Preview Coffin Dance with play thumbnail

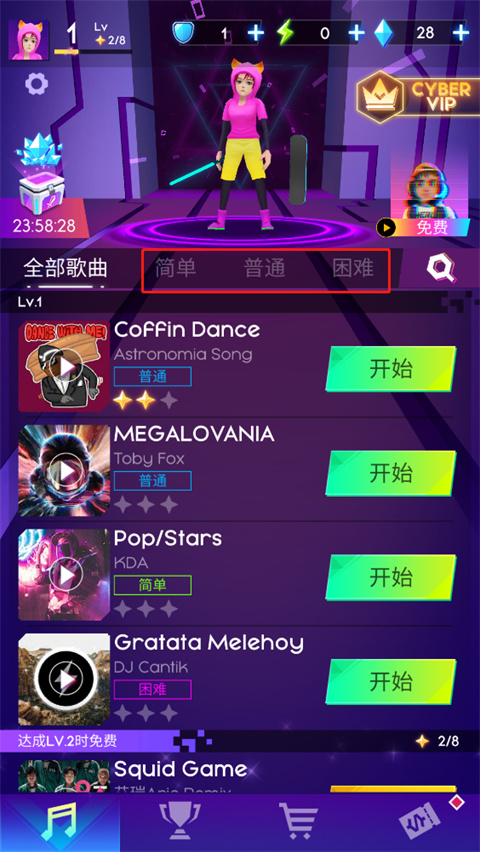[64, 367]
